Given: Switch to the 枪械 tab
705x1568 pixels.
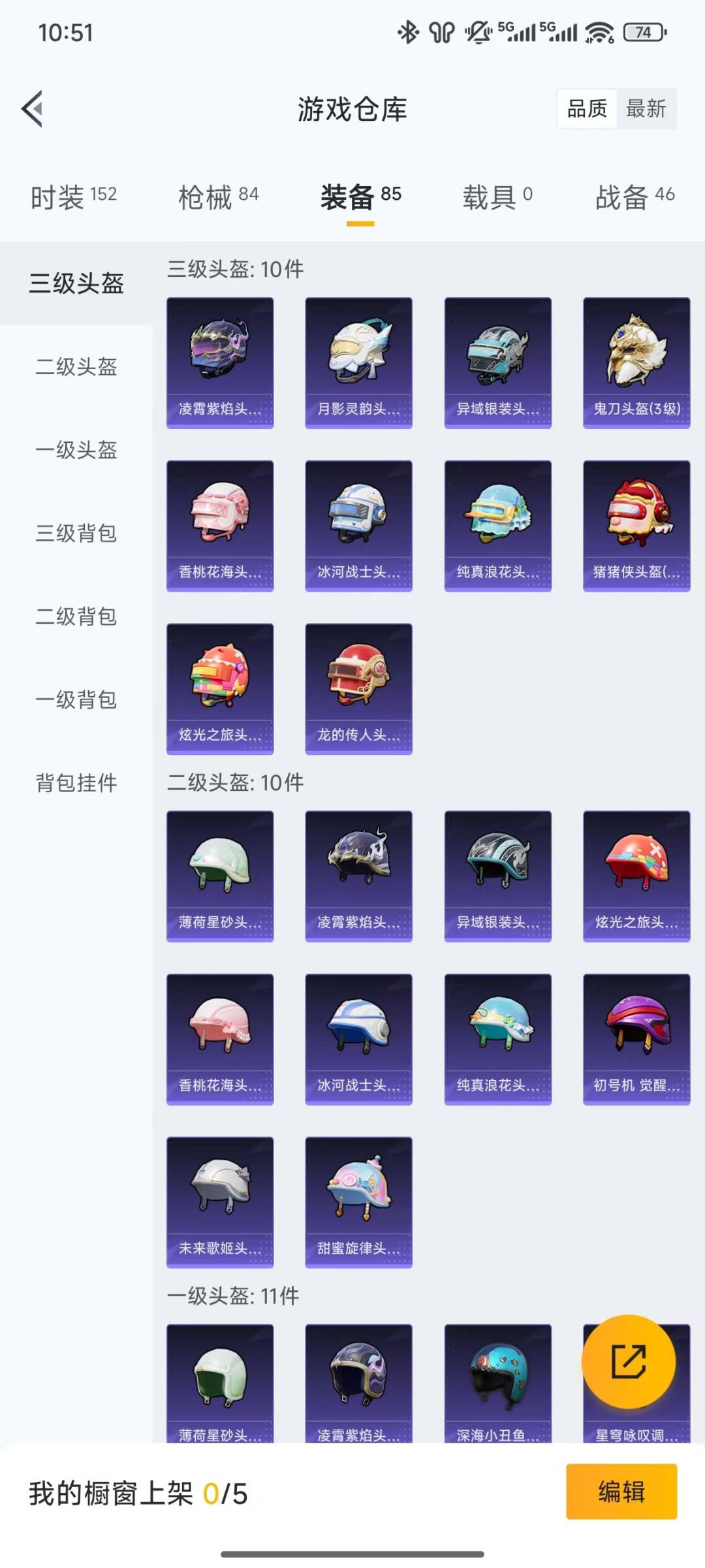Looking at the screenshot, I should [218, 196].
